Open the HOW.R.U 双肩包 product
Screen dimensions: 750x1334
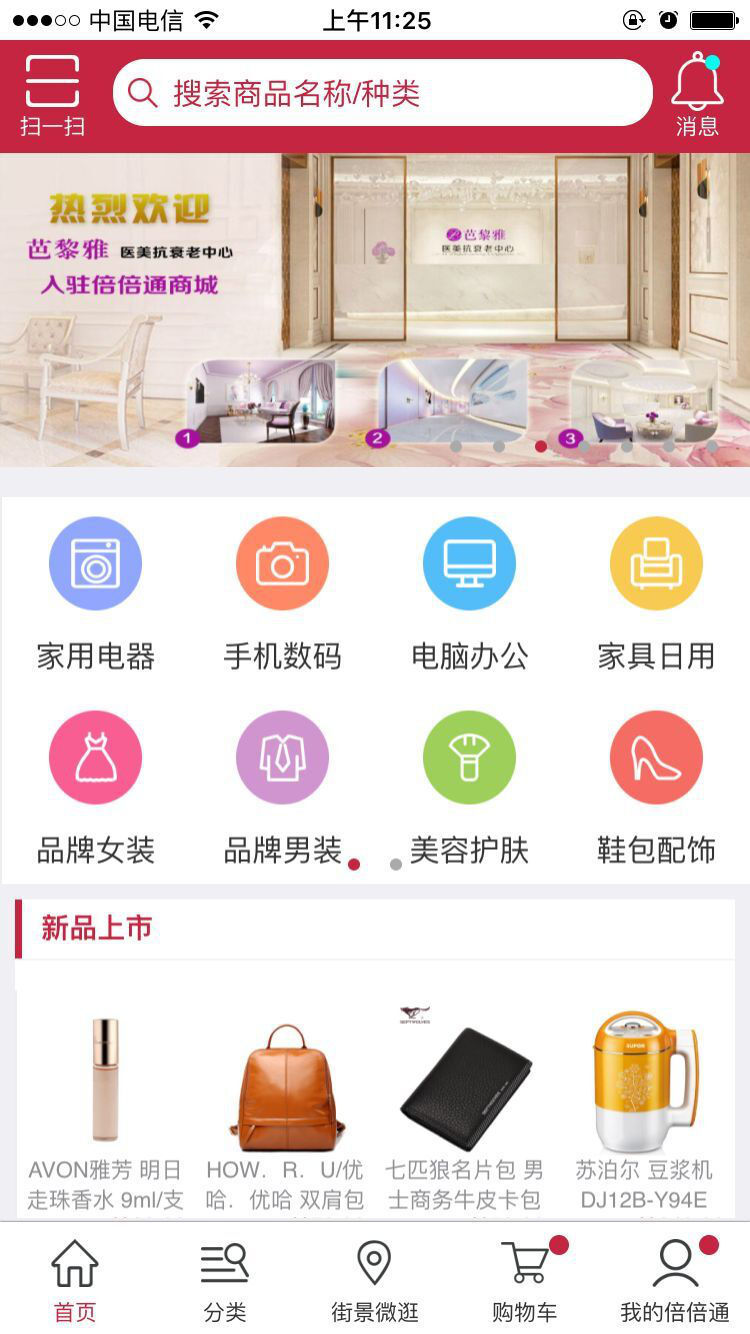(x=285, y=1110)
